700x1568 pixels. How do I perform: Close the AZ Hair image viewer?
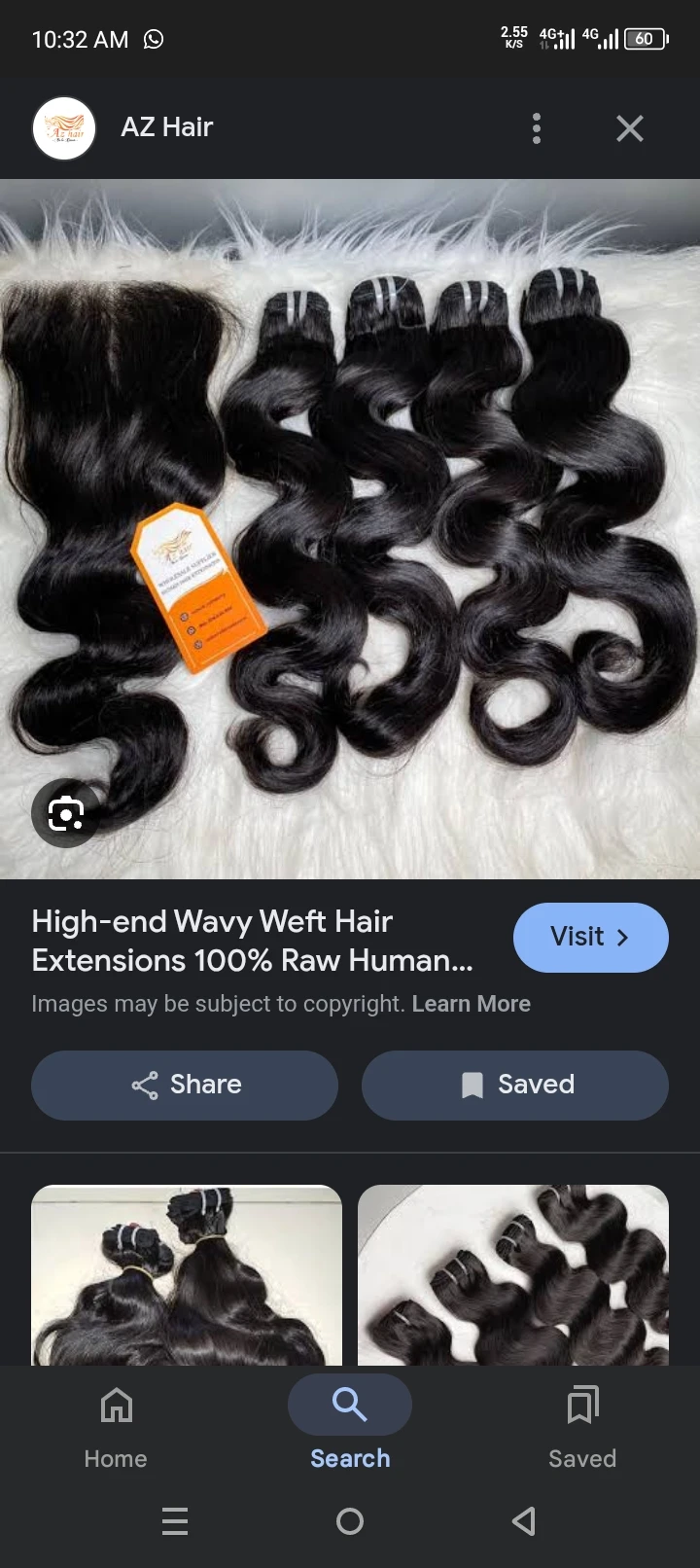coord(630,128)
